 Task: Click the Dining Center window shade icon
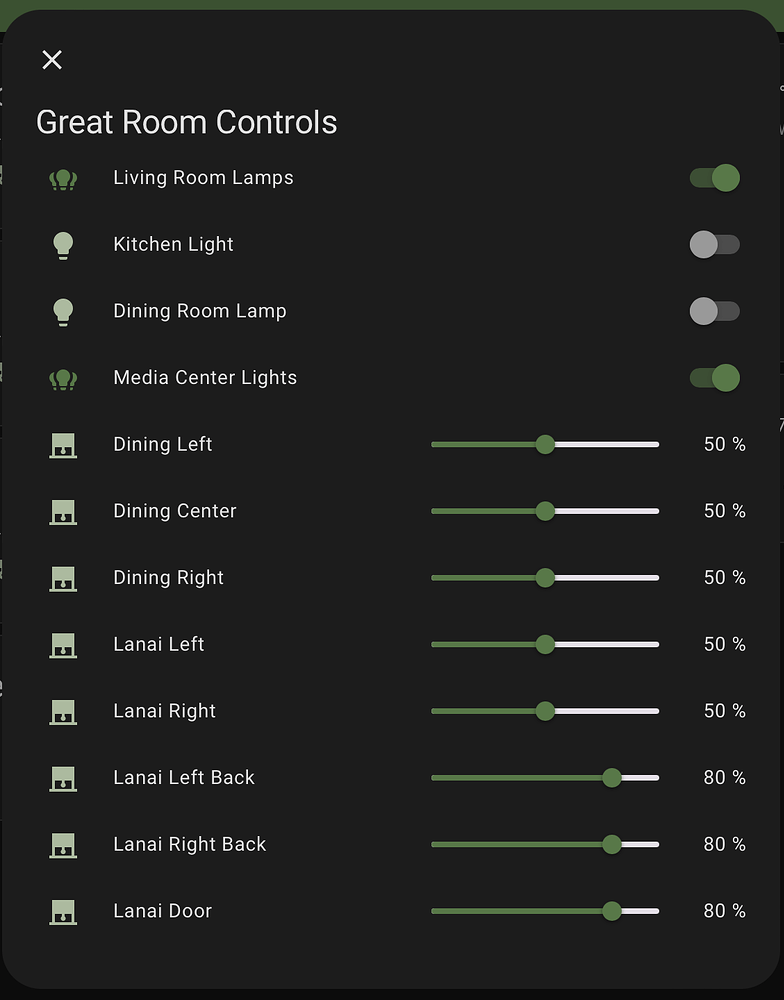tap(64, 511)
